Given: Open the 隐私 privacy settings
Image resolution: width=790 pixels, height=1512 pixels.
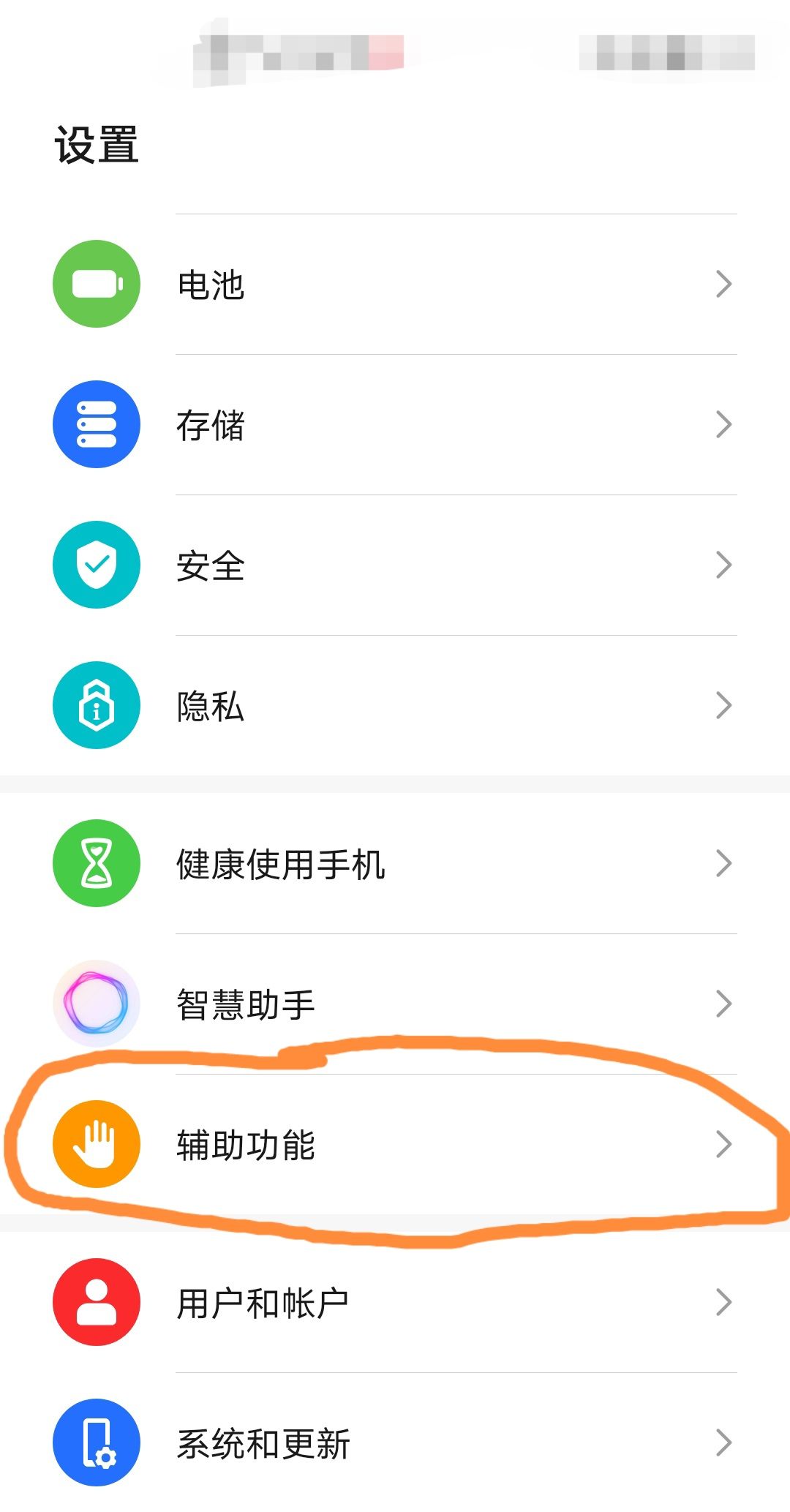Looking at the screenshot, I should click(x=395, y=705).
